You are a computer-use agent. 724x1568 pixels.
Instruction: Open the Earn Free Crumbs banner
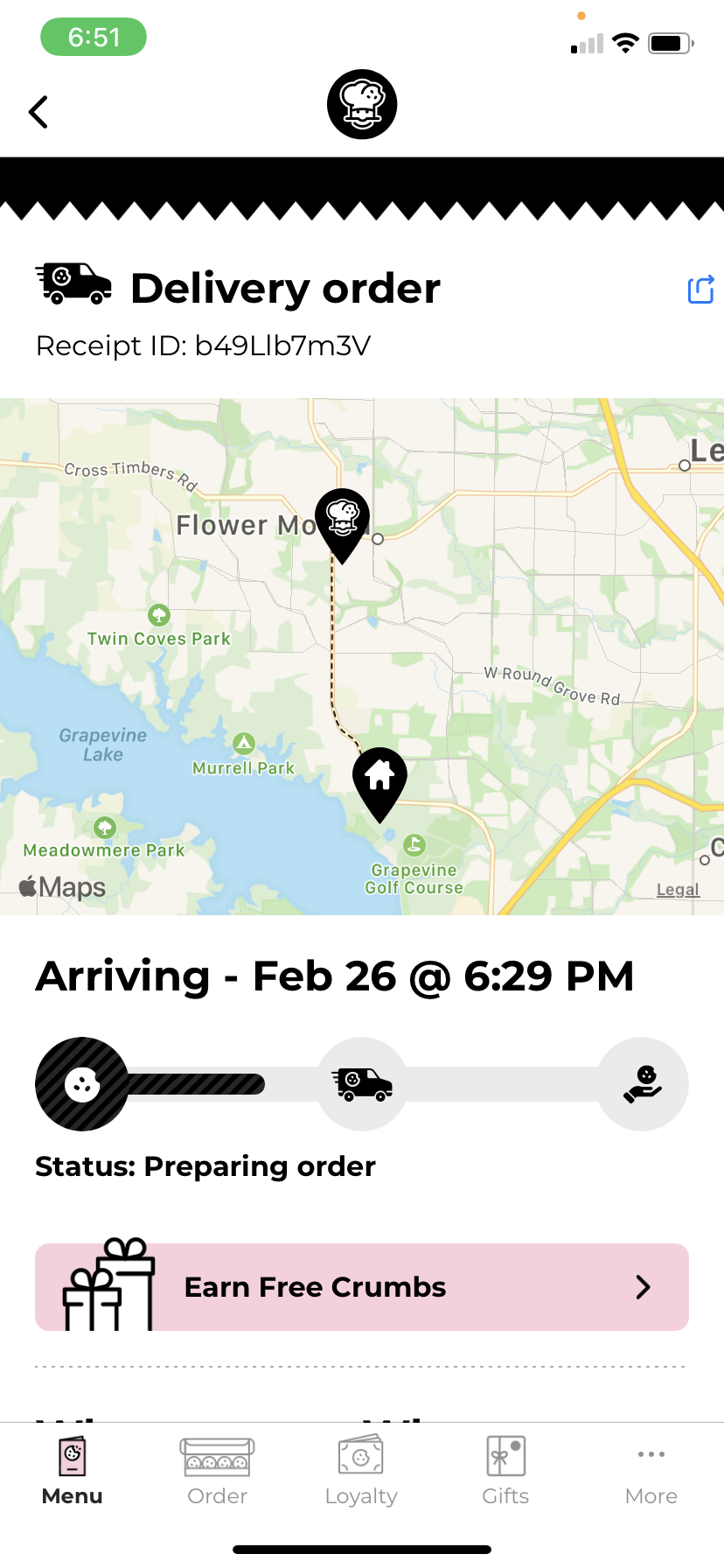click(x=362, y=1287)
